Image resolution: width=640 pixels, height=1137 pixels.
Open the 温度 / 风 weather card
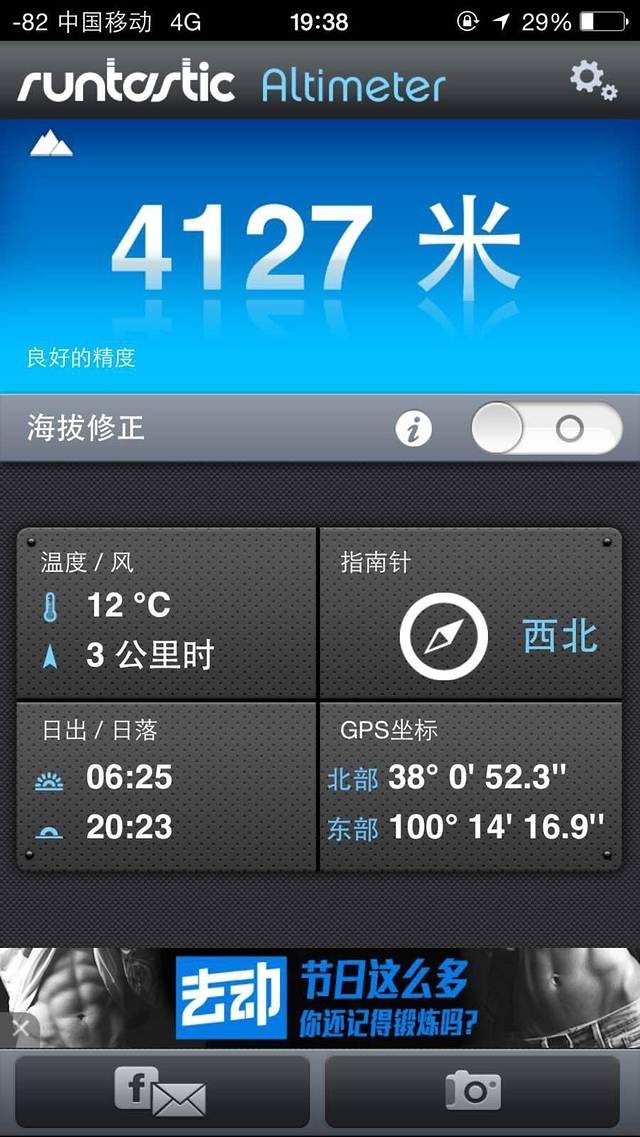166,613
